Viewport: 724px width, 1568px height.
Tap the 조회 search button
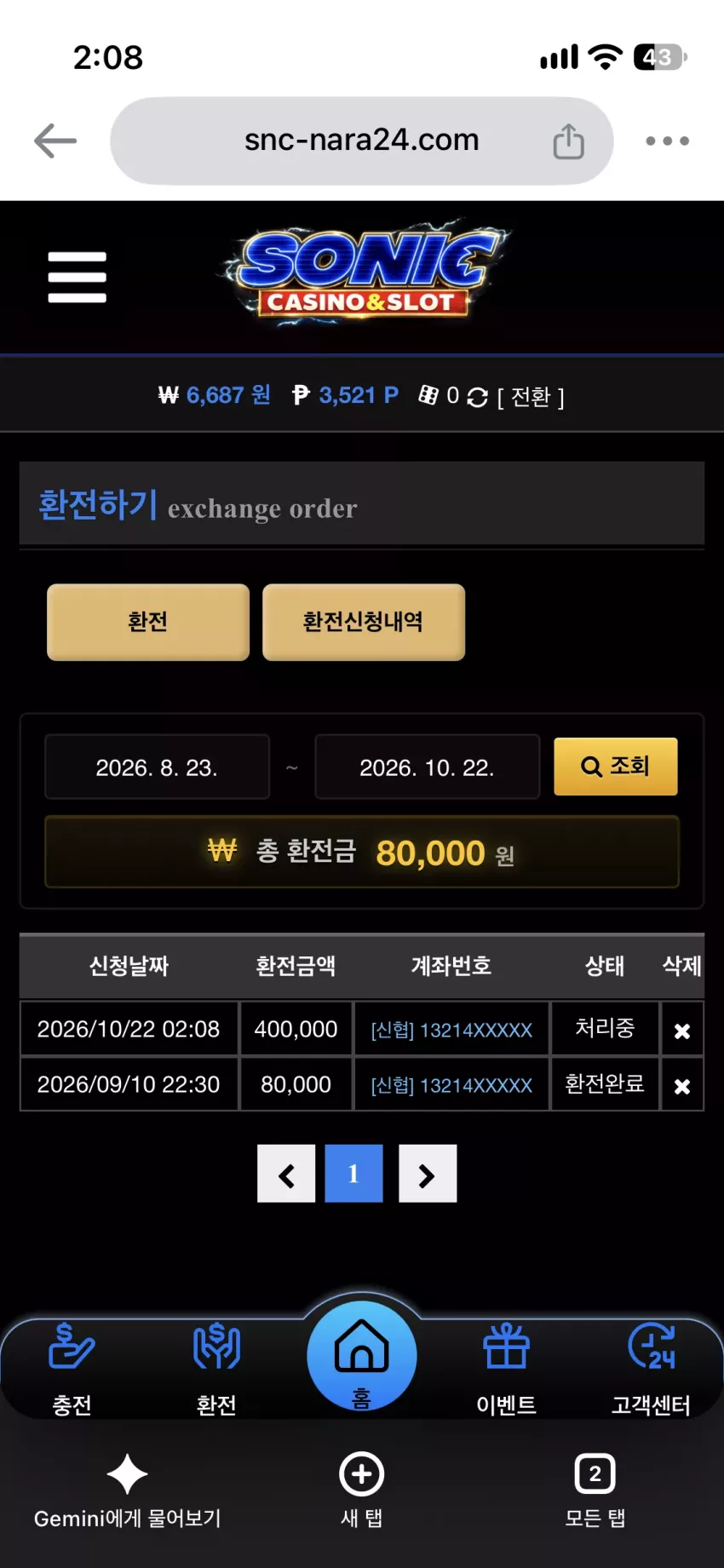(x=616, y=767)
